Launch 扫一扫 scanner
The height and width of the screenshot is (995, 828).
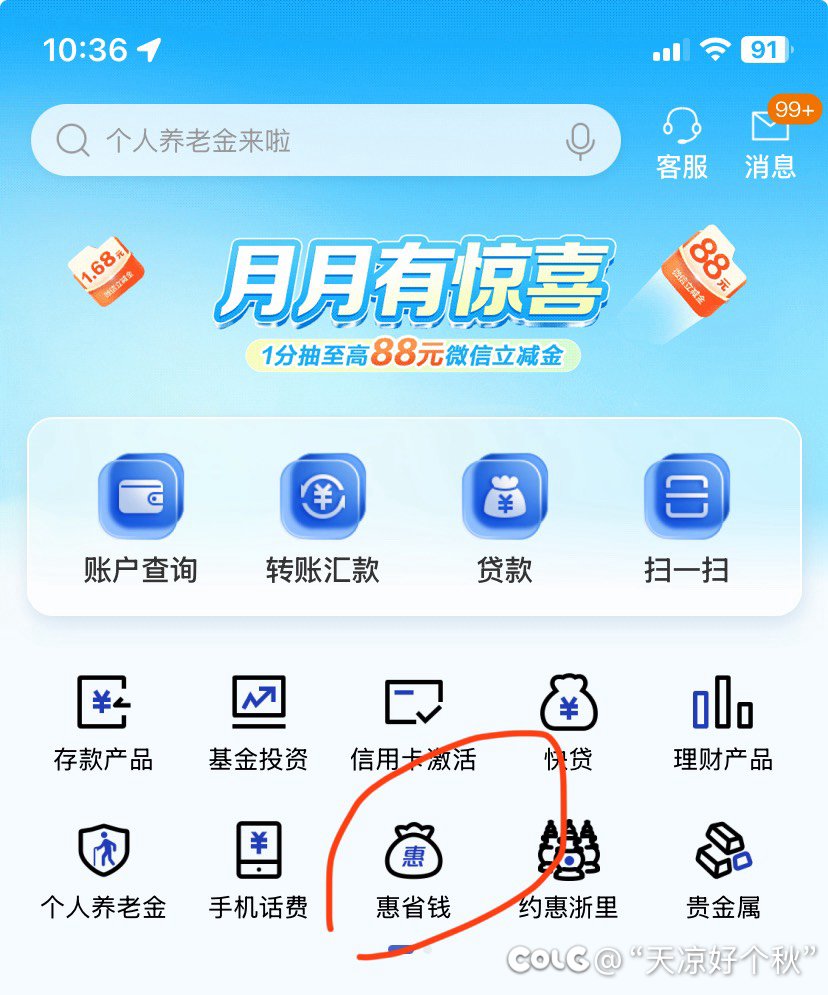(x=686, y=520)
